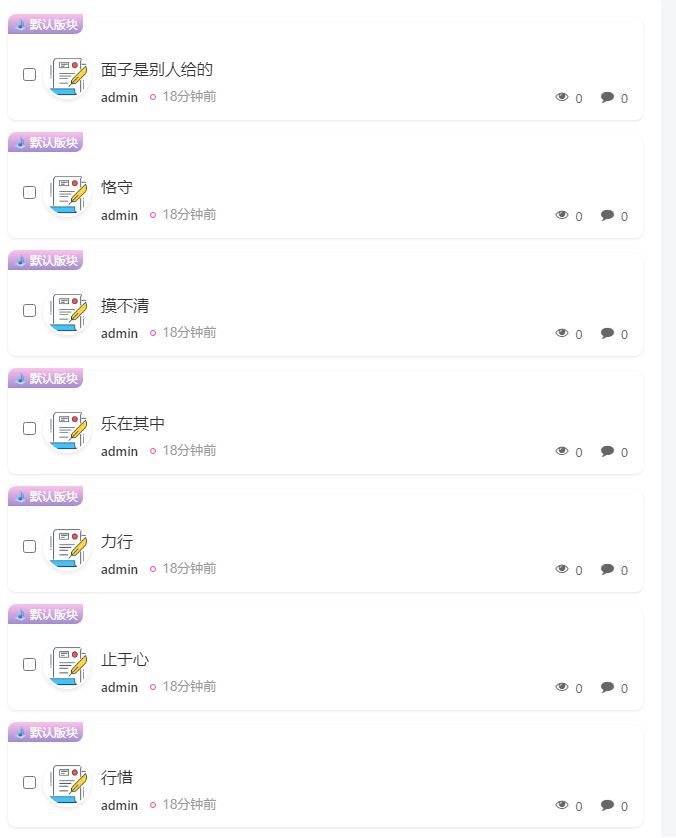
Task: Open the 止于心 thread
Action: (125, 660)
